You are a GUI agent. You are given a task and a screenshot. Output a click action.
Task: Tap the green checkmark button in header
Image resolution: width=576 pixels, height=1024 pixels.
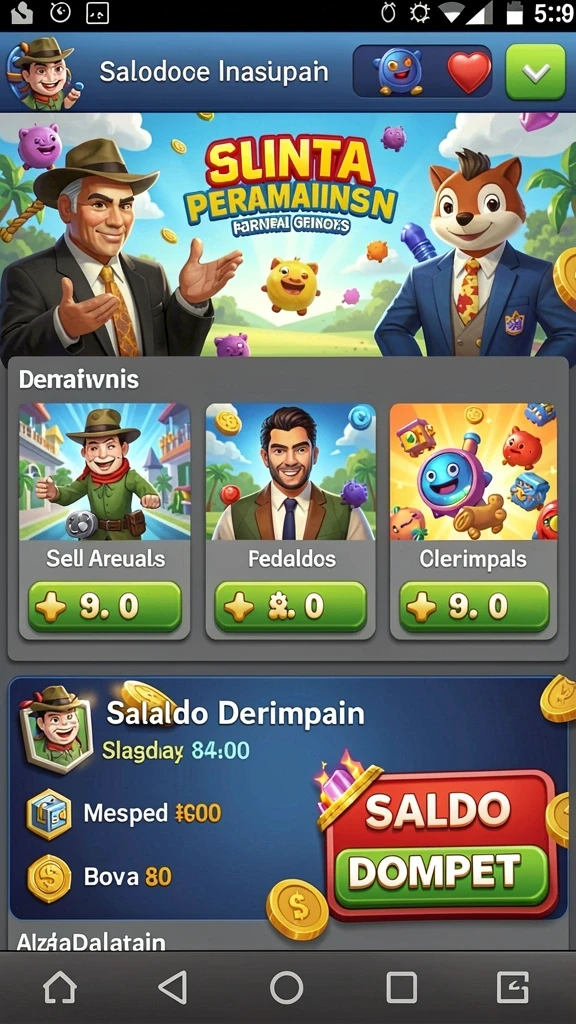pos(535,72)
